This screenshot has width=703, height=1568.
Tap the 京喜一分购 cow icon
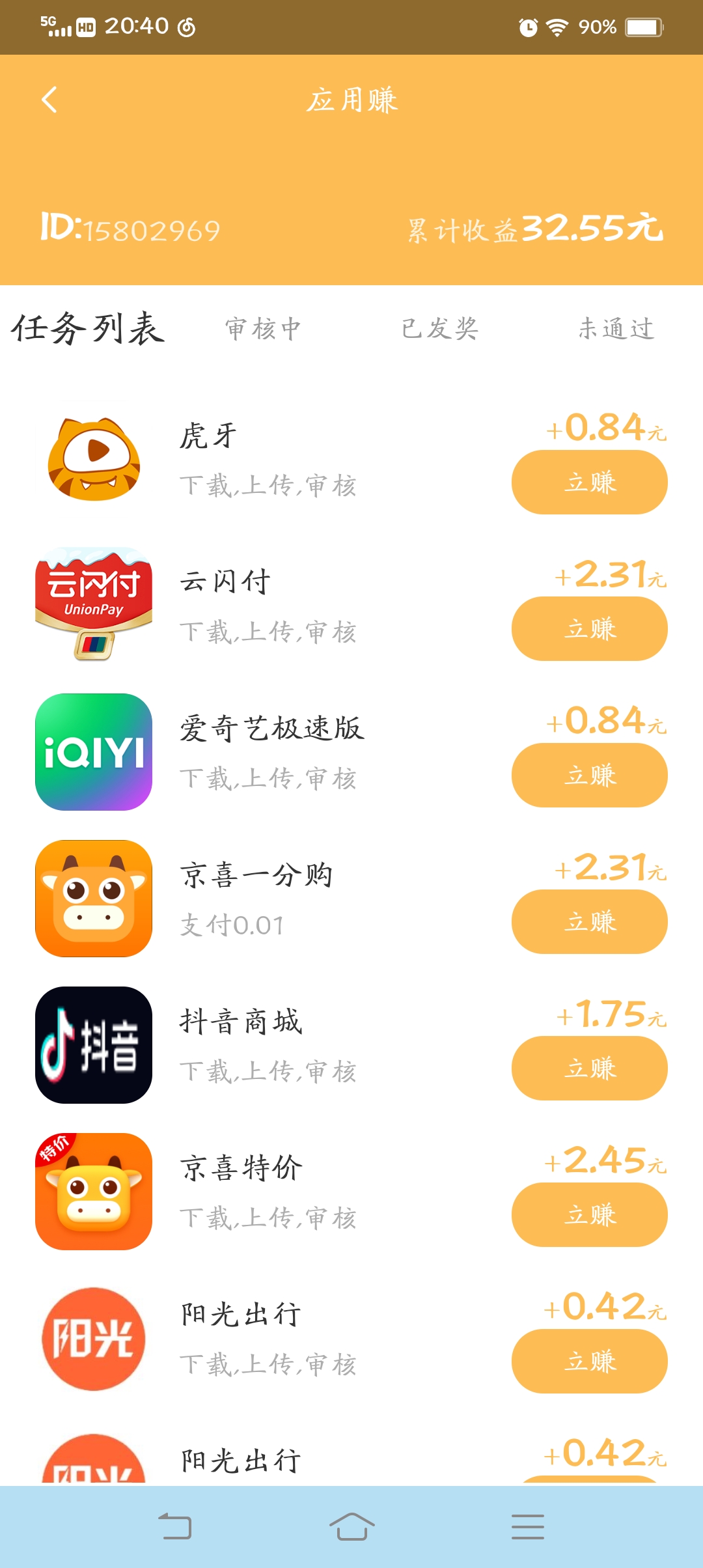click(x=93, y=899)
